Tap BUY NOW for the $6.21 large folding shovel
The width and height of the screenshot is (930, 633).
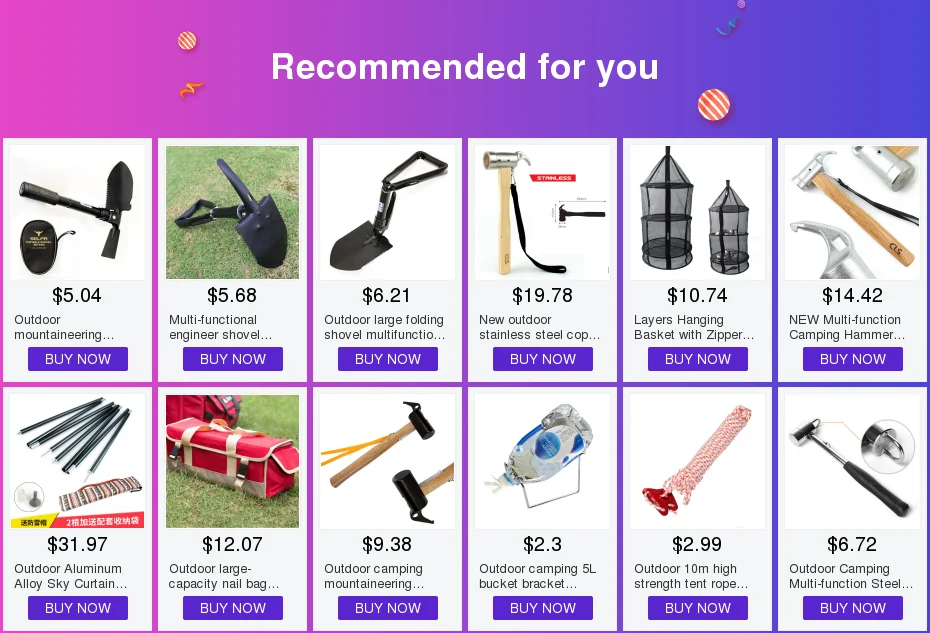[388, 359]
